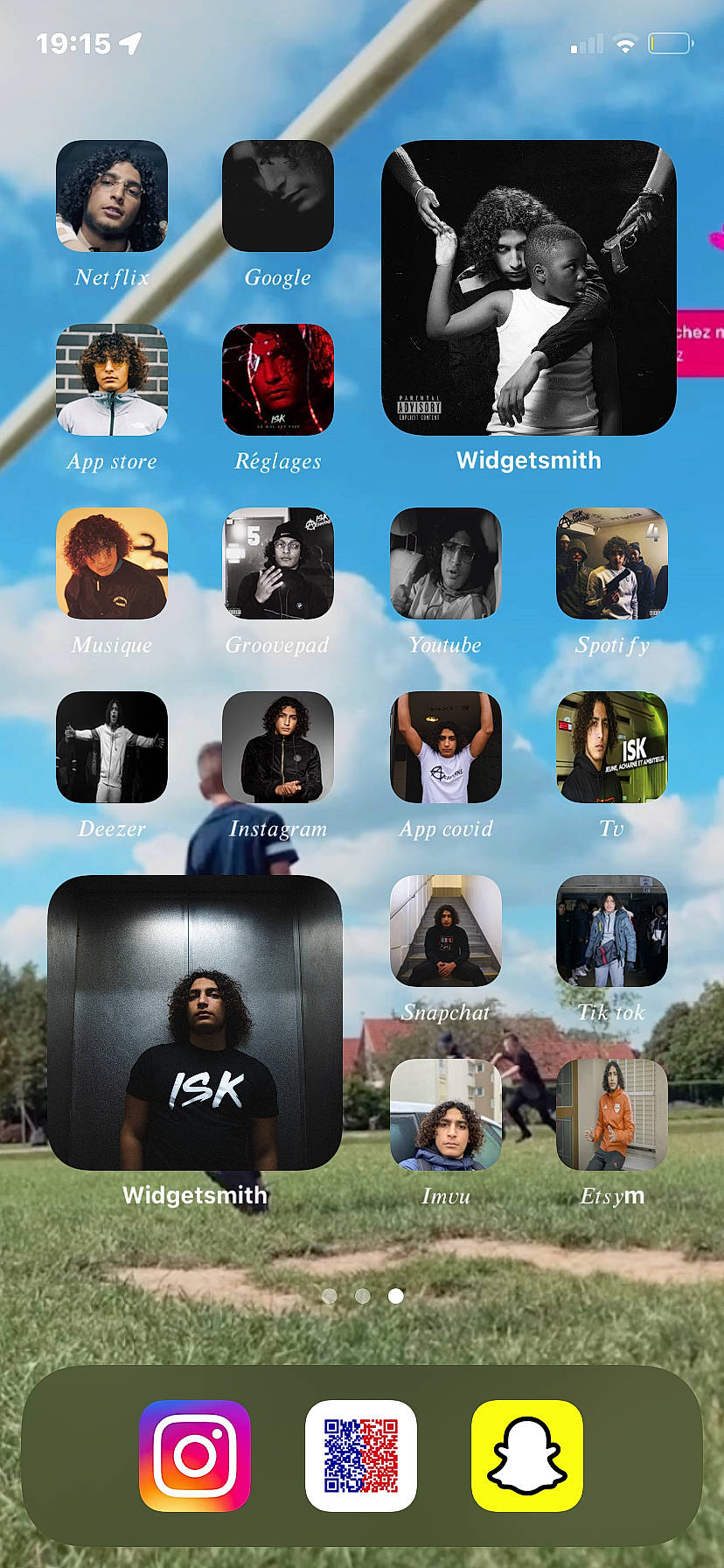Open Réglages settings shortcut
Viewport: 724px width, 1568px height.
coord(278,380)
